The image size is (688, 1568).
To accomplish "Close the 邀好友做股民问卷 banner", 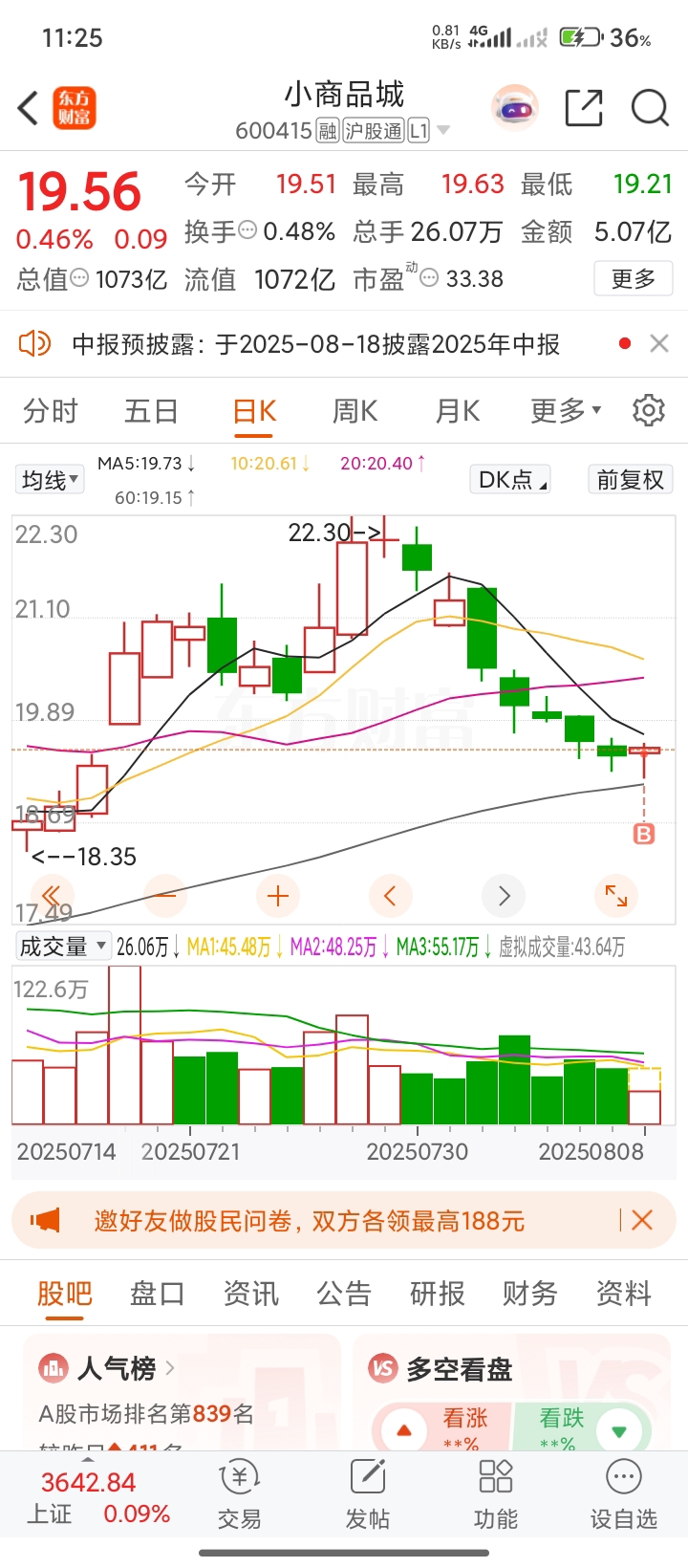I will [x=642, y=1220].
